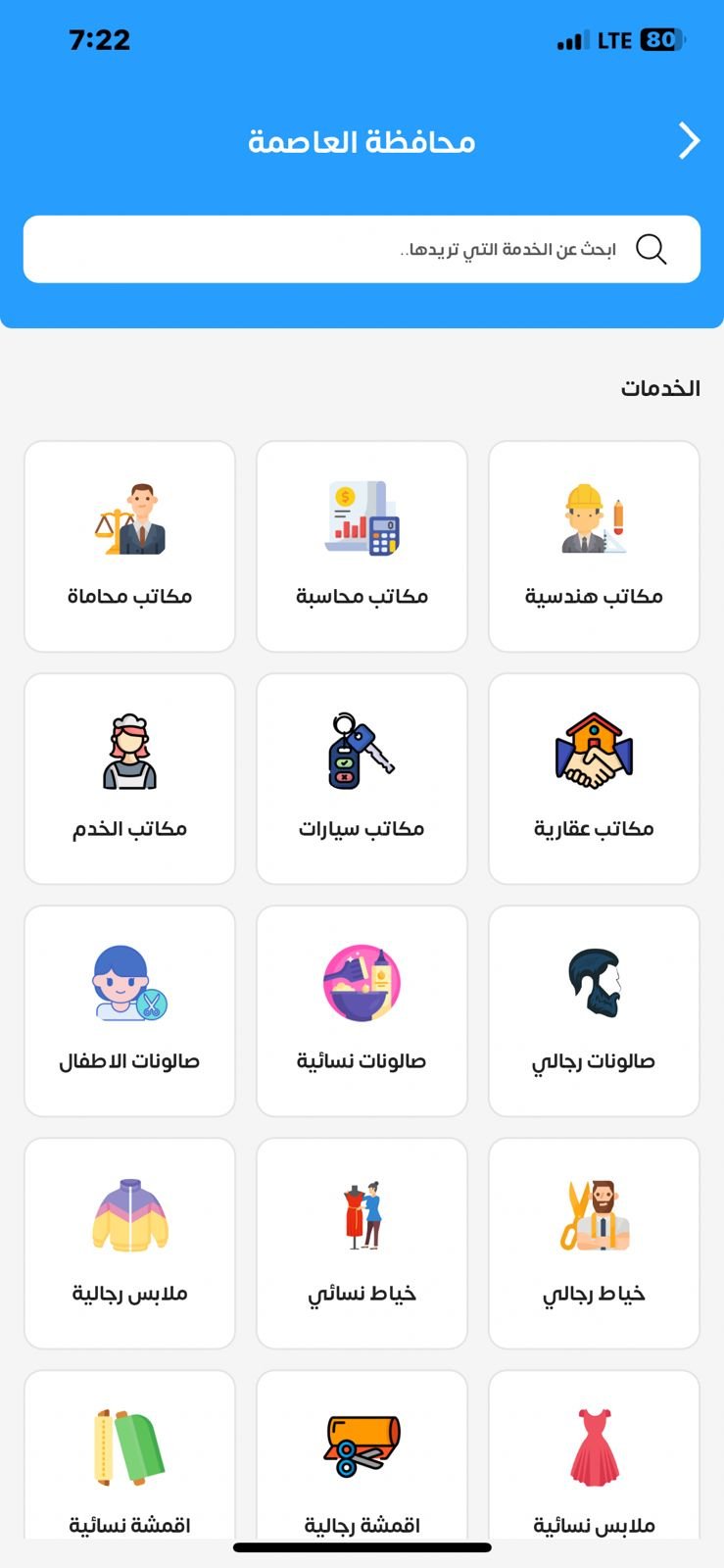
Task: Select the اقمشة نسائية card
Action: (x=129, y=1460)
